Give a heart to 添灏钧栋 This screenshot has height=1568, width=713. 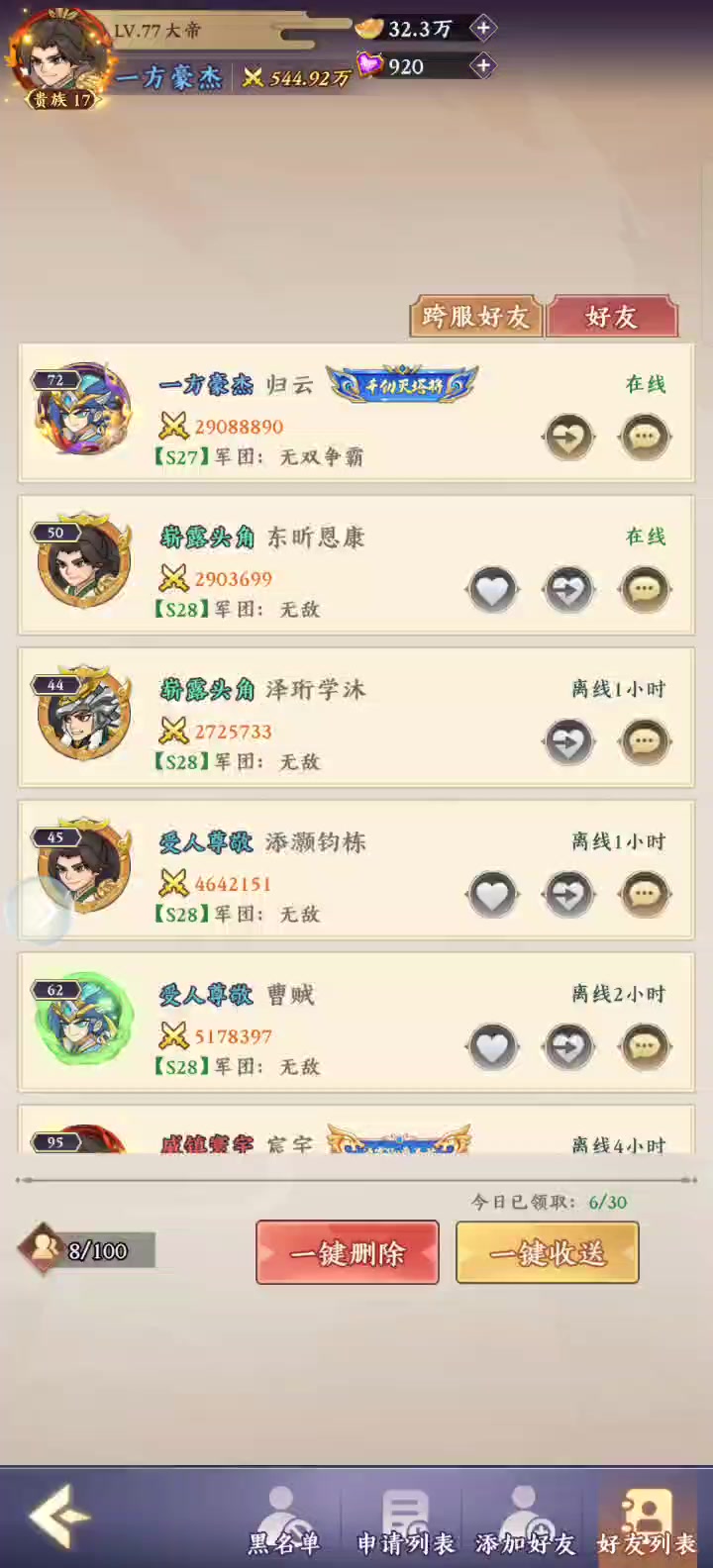point(492,895)
